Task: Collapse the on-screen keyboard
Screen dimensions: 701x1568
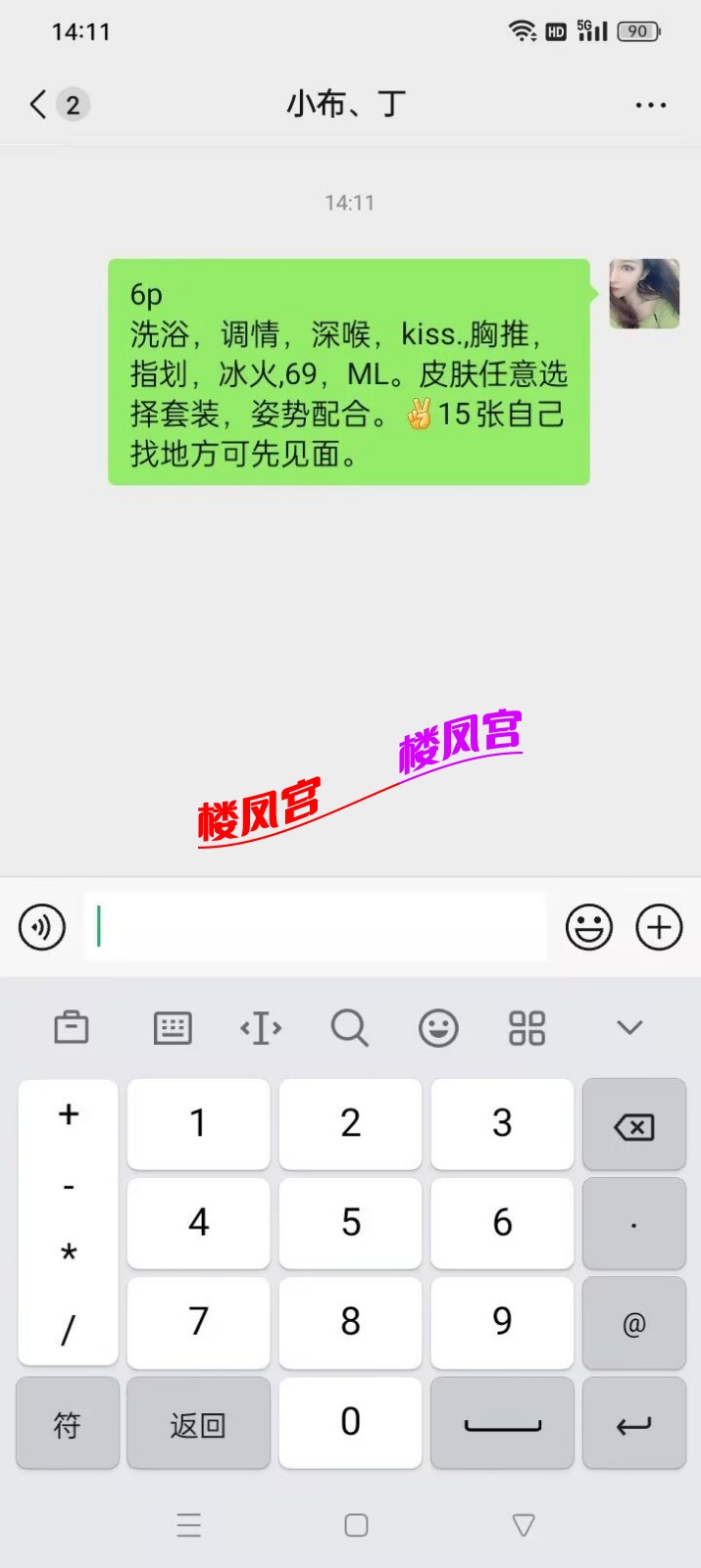Action: [x=629, y=1028]
